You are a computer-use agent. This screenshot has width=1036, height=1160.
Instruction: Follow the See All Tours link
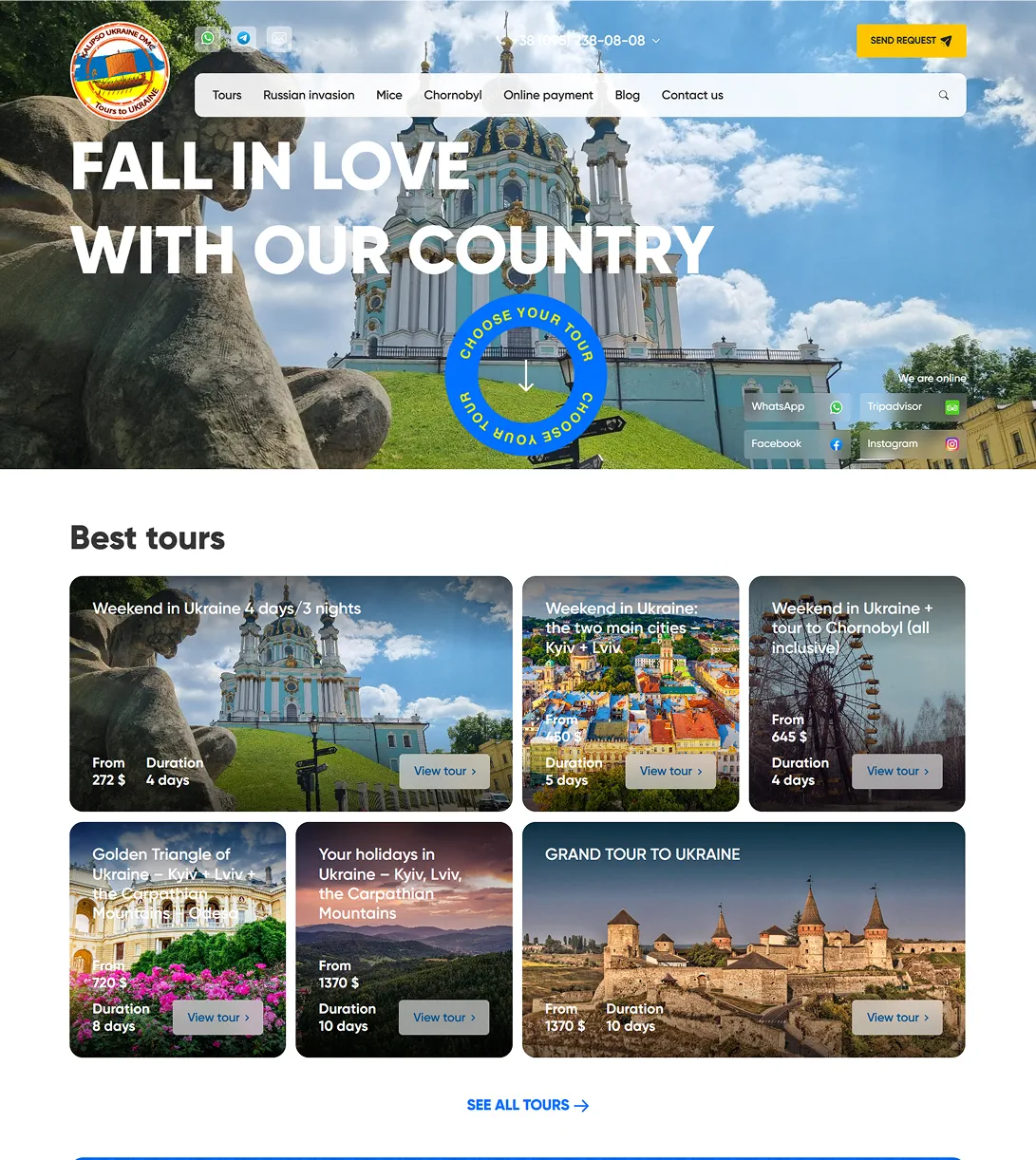pyautogui.click(x=527, y=1105)
